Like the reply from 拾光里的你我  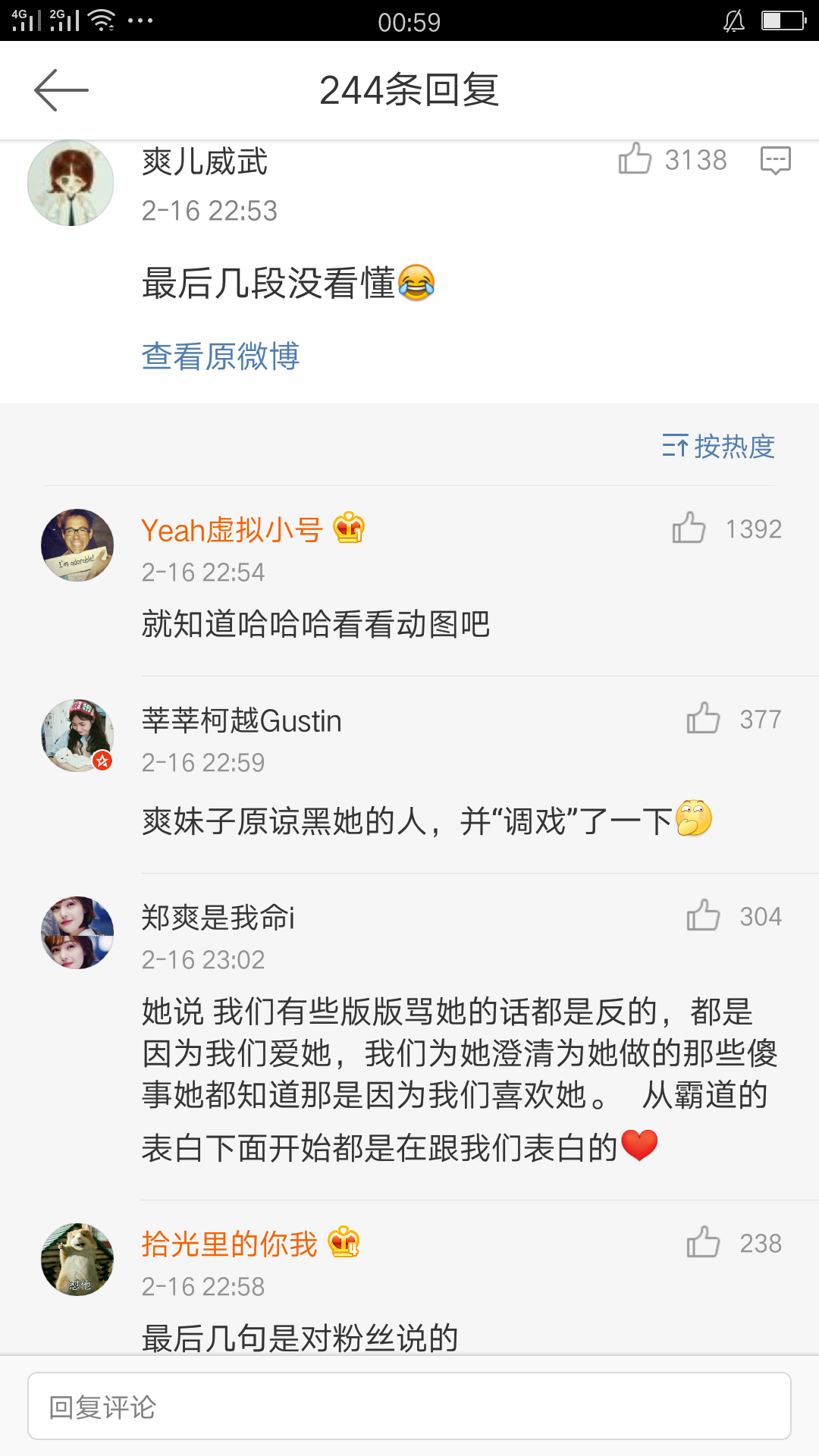[x=703, y=1242]
